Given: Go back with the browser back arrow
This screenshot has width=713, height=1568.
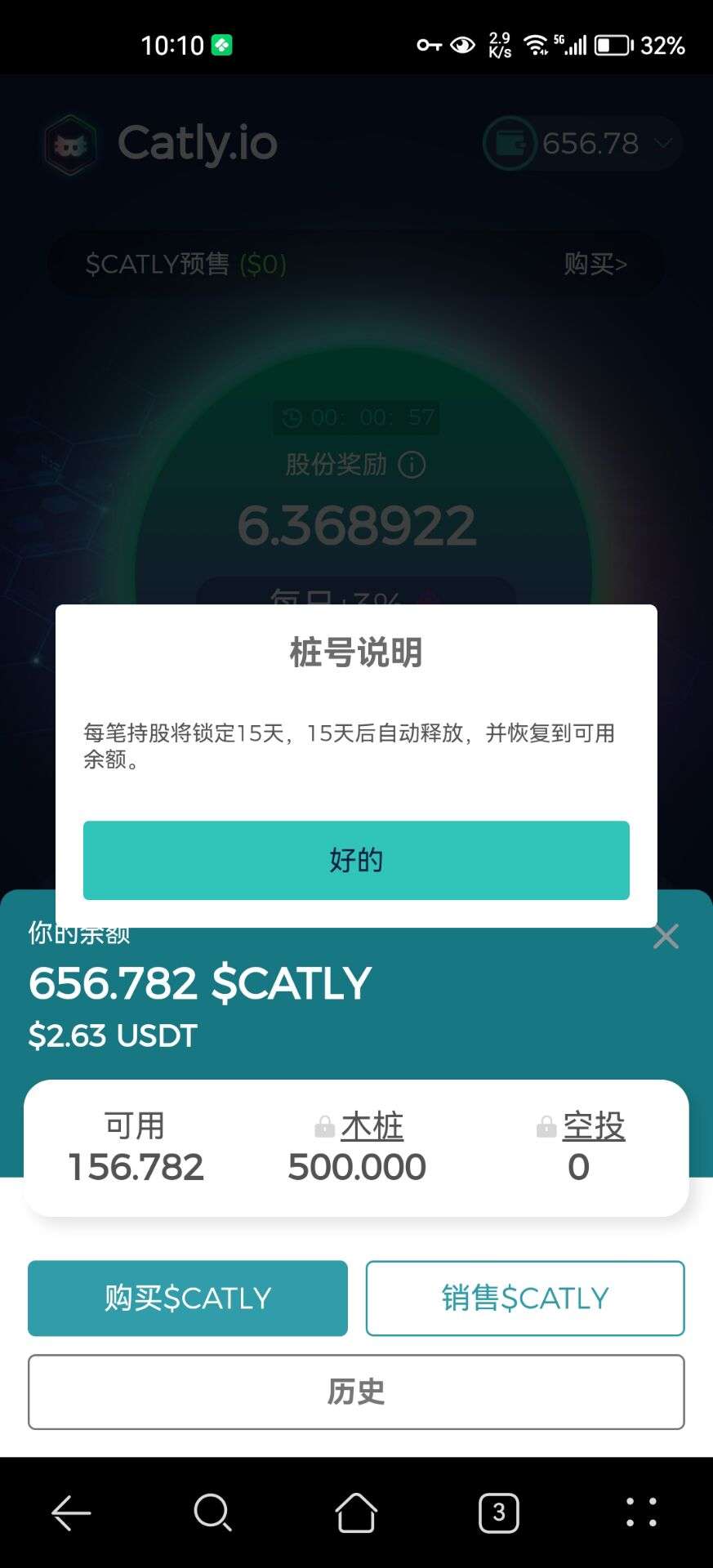Looking at the screenshot, I should click(71, 1513).
